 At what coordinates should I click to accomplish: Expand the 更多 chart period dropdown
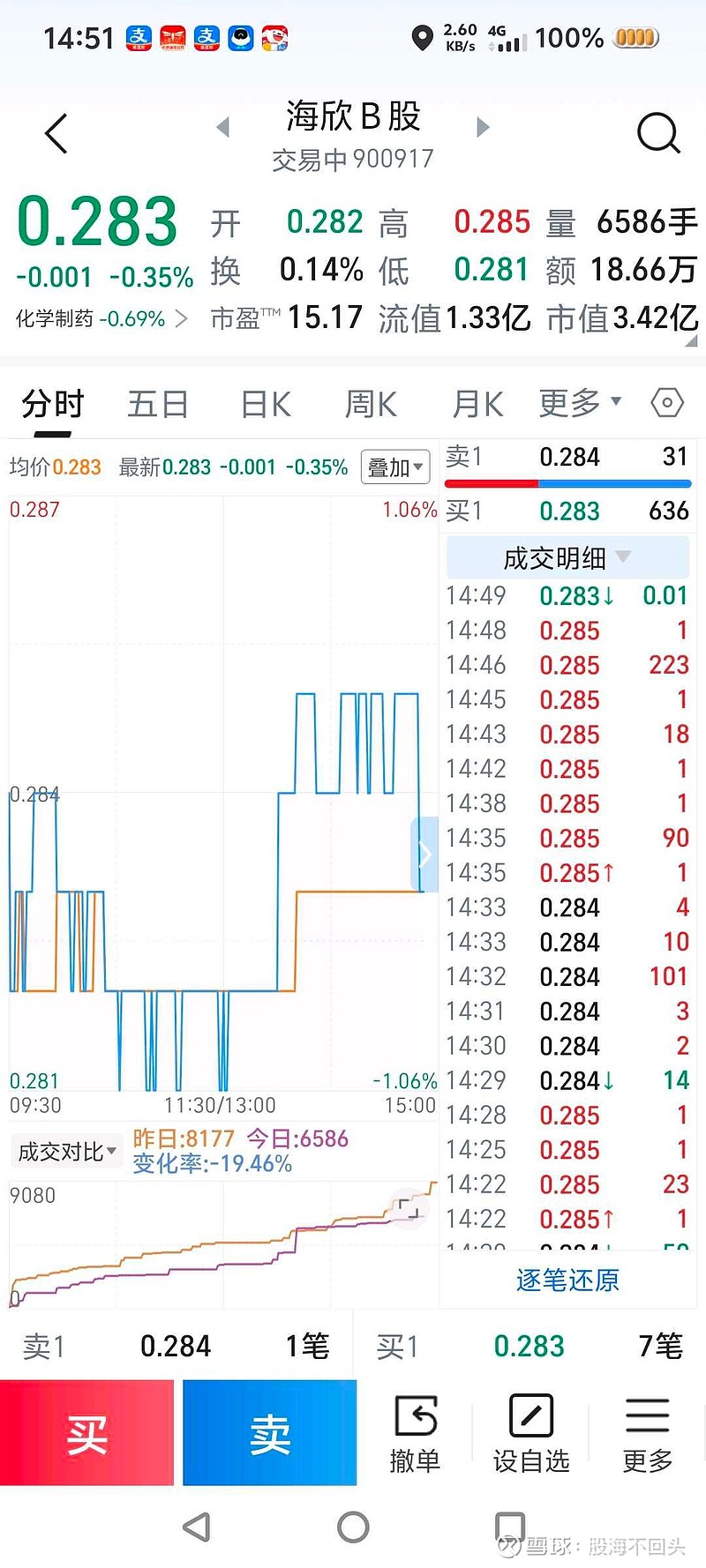click(580, 403)
